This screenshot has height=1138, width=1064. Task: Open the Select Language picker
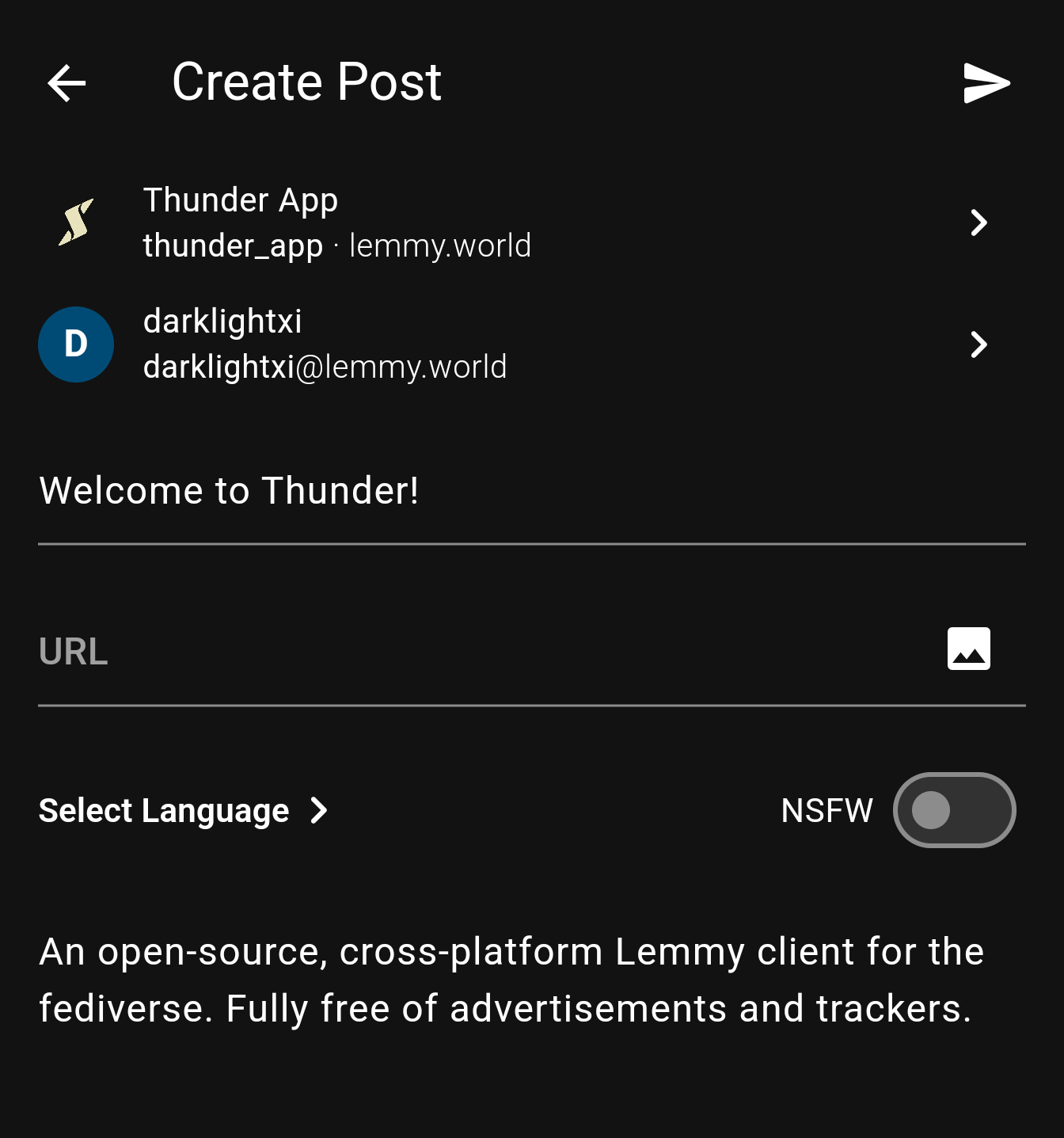click(183, 810)
